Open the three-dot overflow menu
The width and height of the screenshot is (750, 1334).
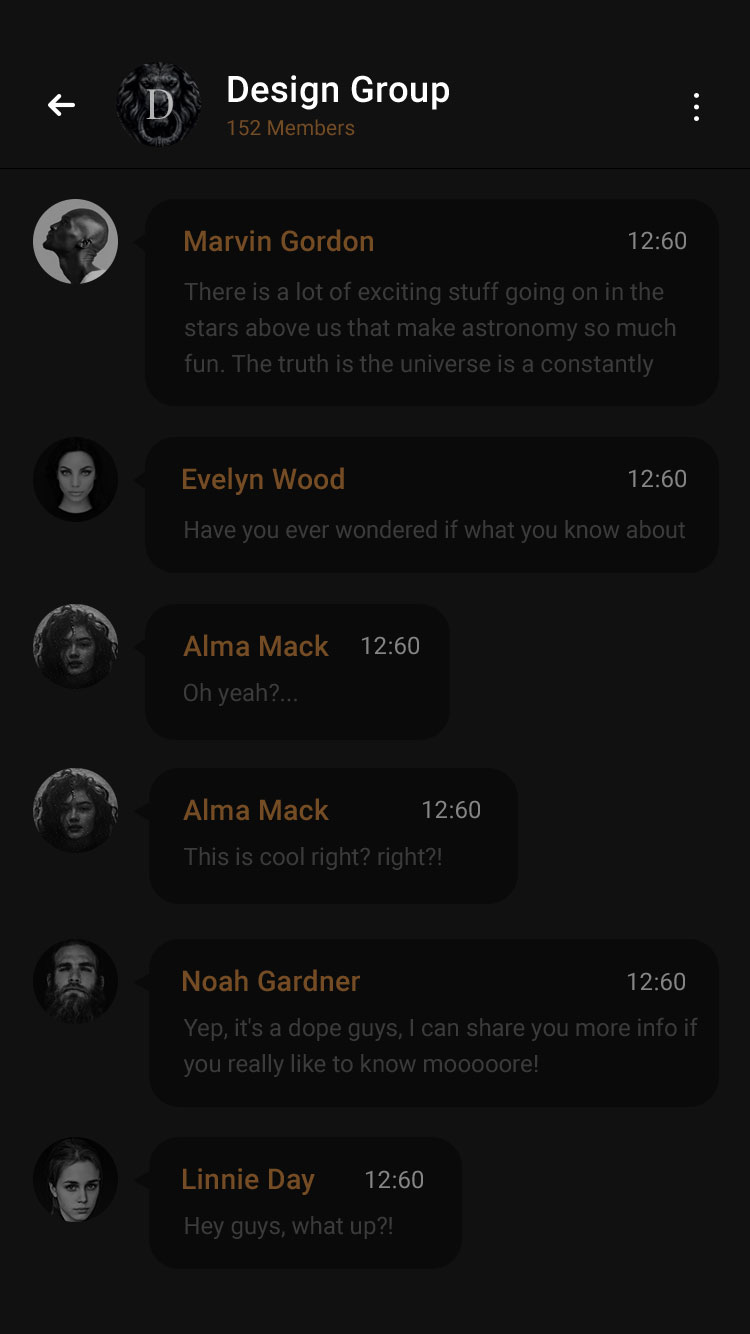point(696,107)
